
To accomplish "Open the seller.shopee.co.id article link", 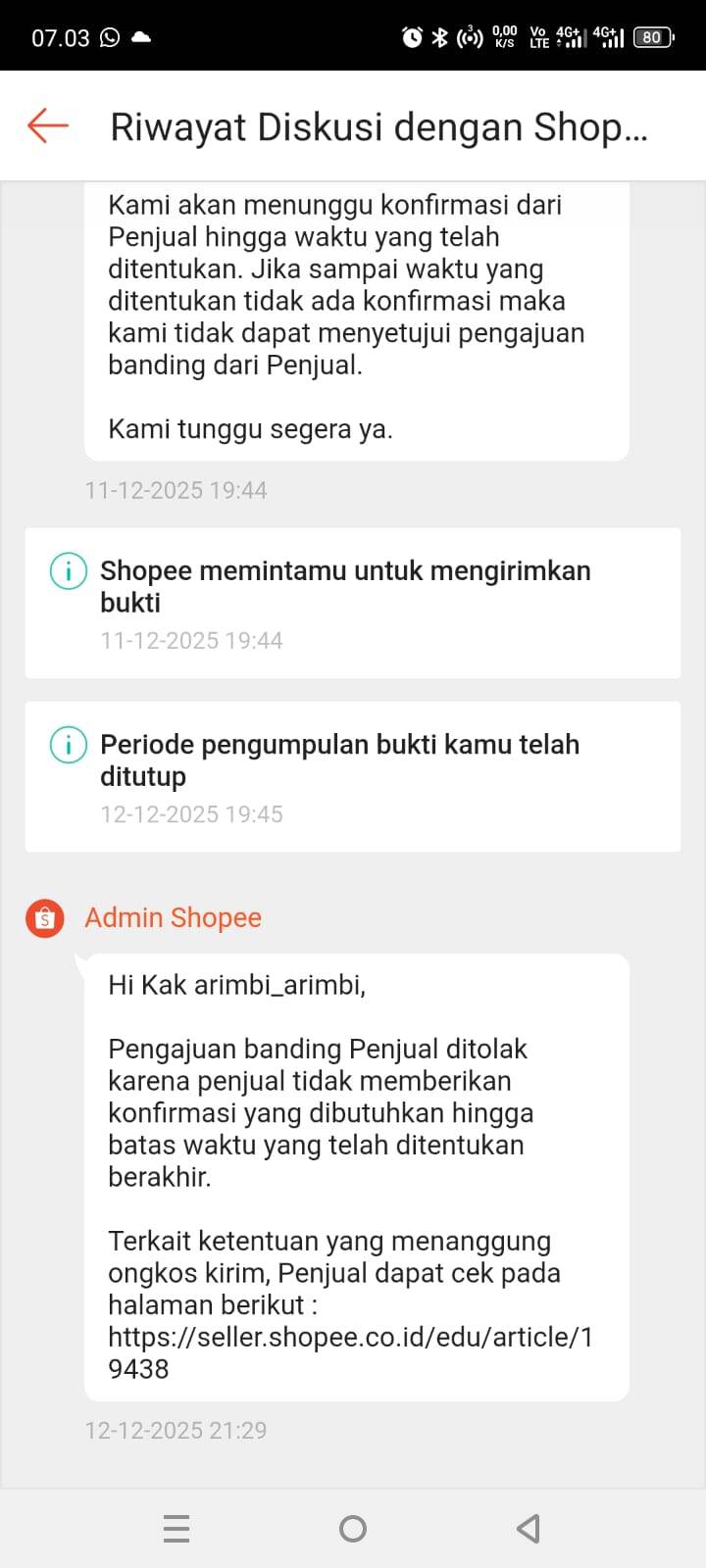I will (349, 1338).
